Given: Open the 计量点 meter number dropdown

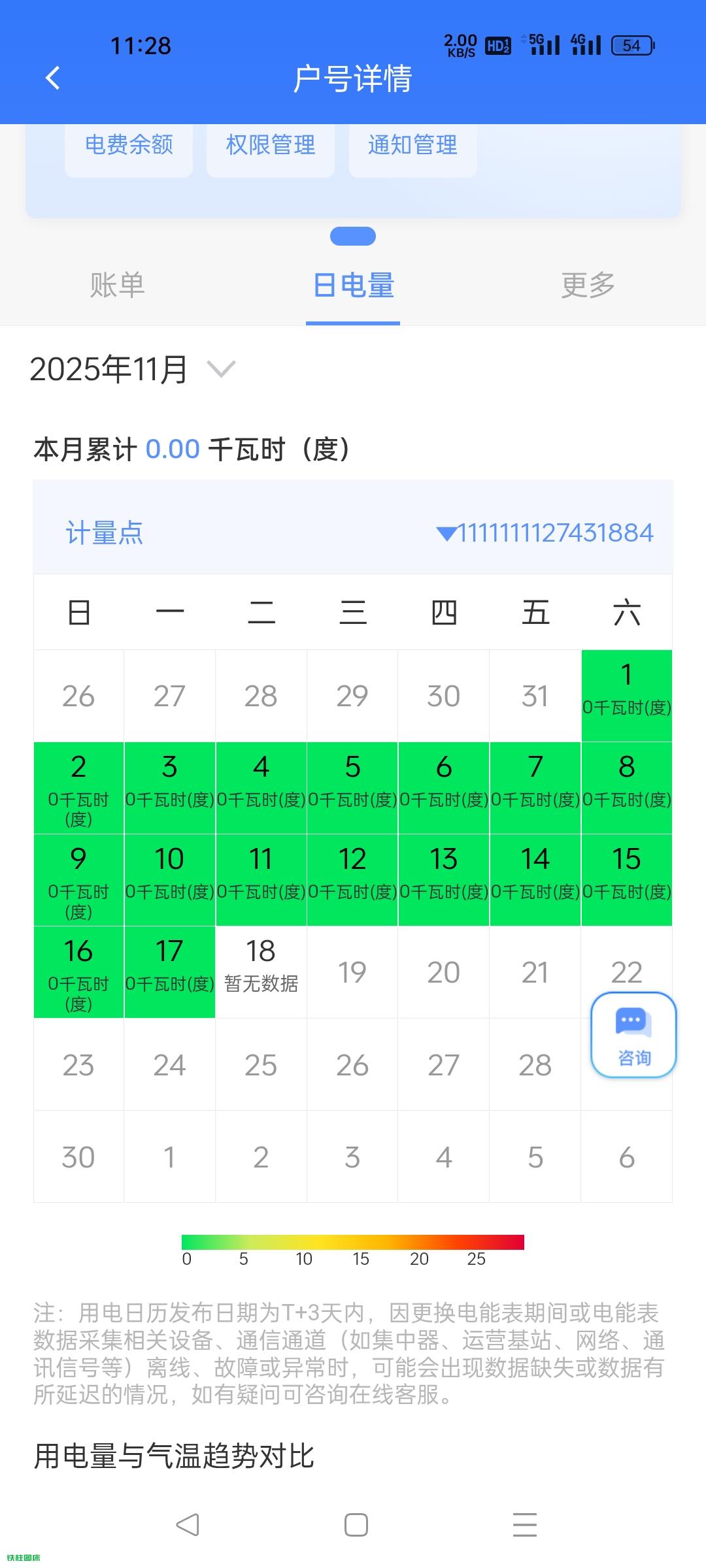Looking at the screenshot, I should [545, 533].
